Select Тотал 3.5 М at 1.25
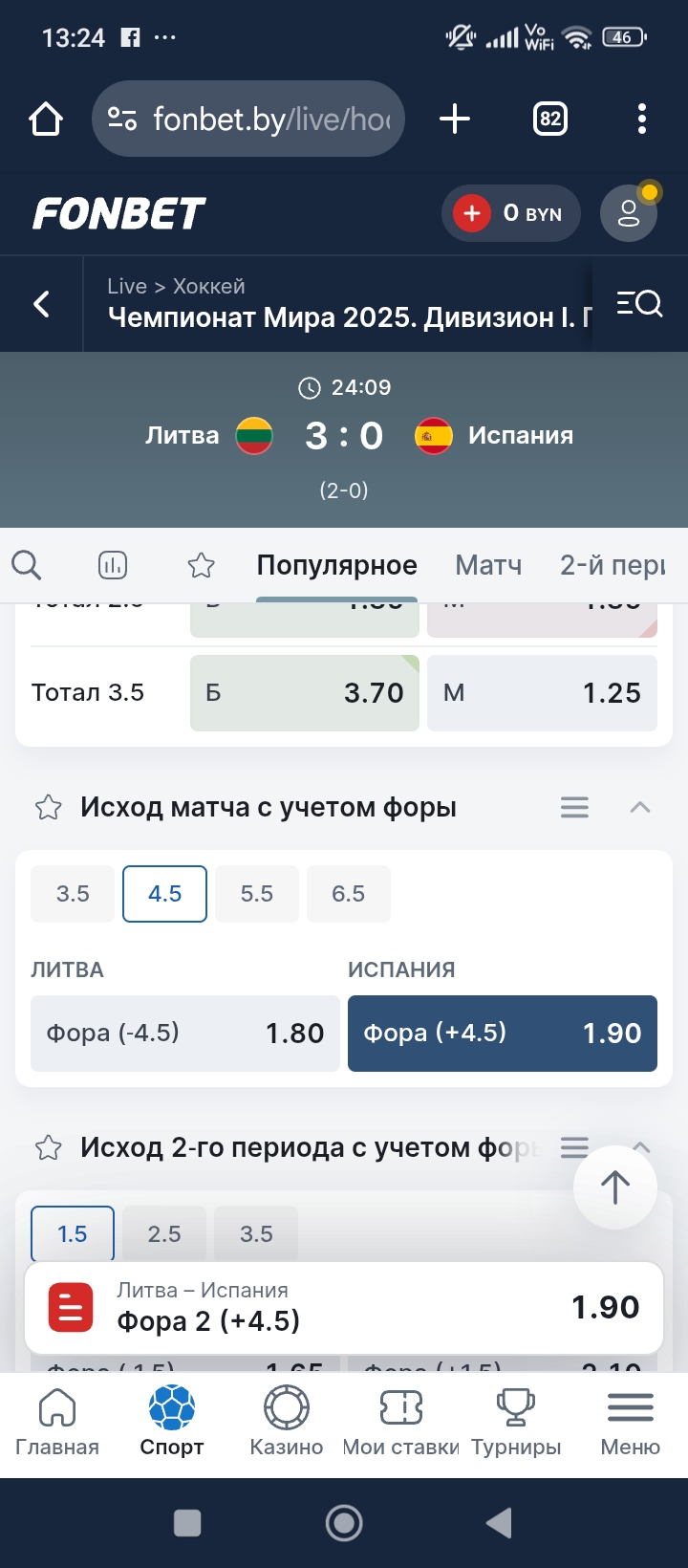This screenshot has height=1568, width=688. (x=542, y=693)
